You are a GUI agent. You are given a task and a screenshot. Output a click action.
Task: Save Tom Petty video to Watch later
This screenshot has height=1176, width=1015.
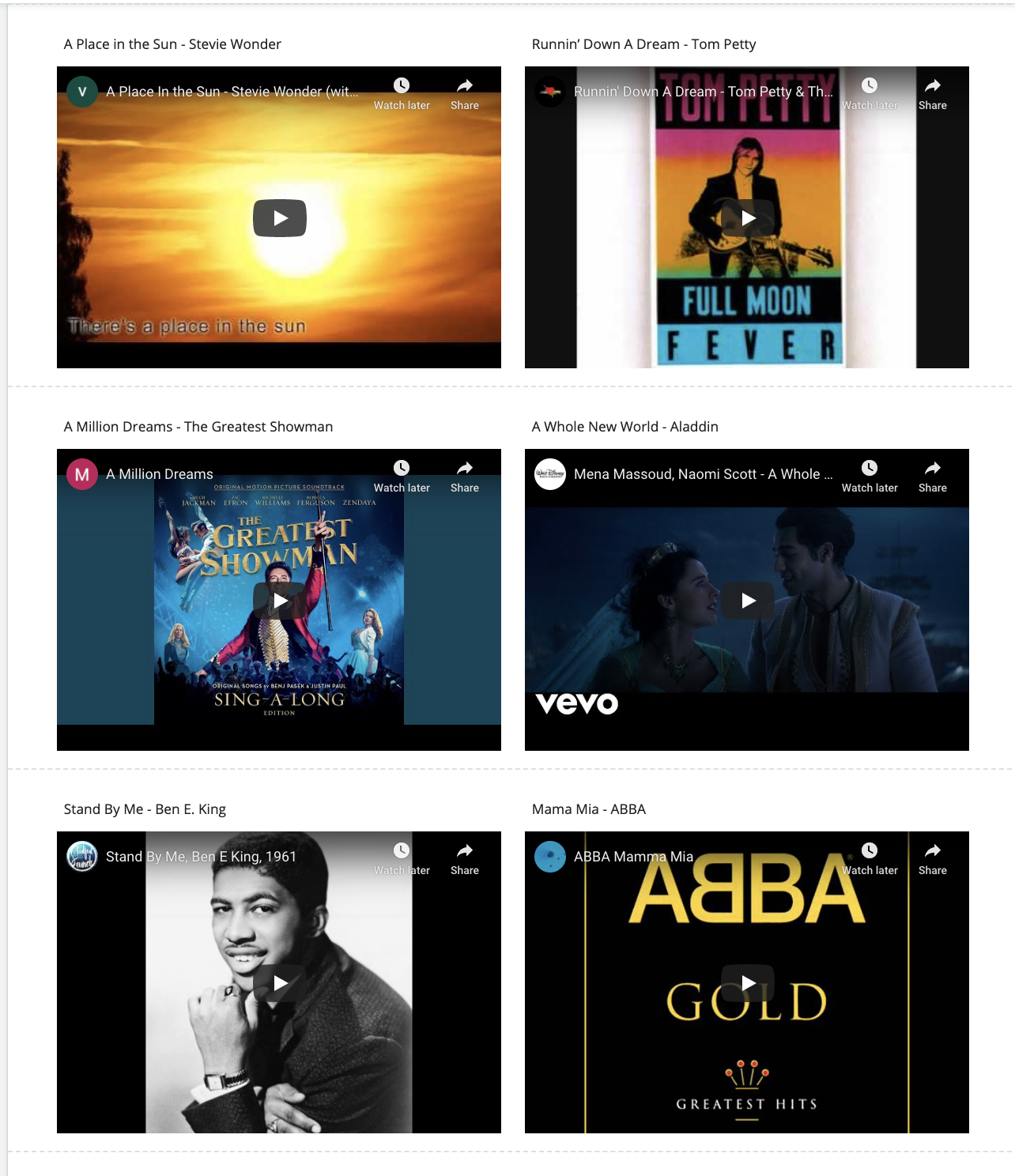tap(870, 93)
